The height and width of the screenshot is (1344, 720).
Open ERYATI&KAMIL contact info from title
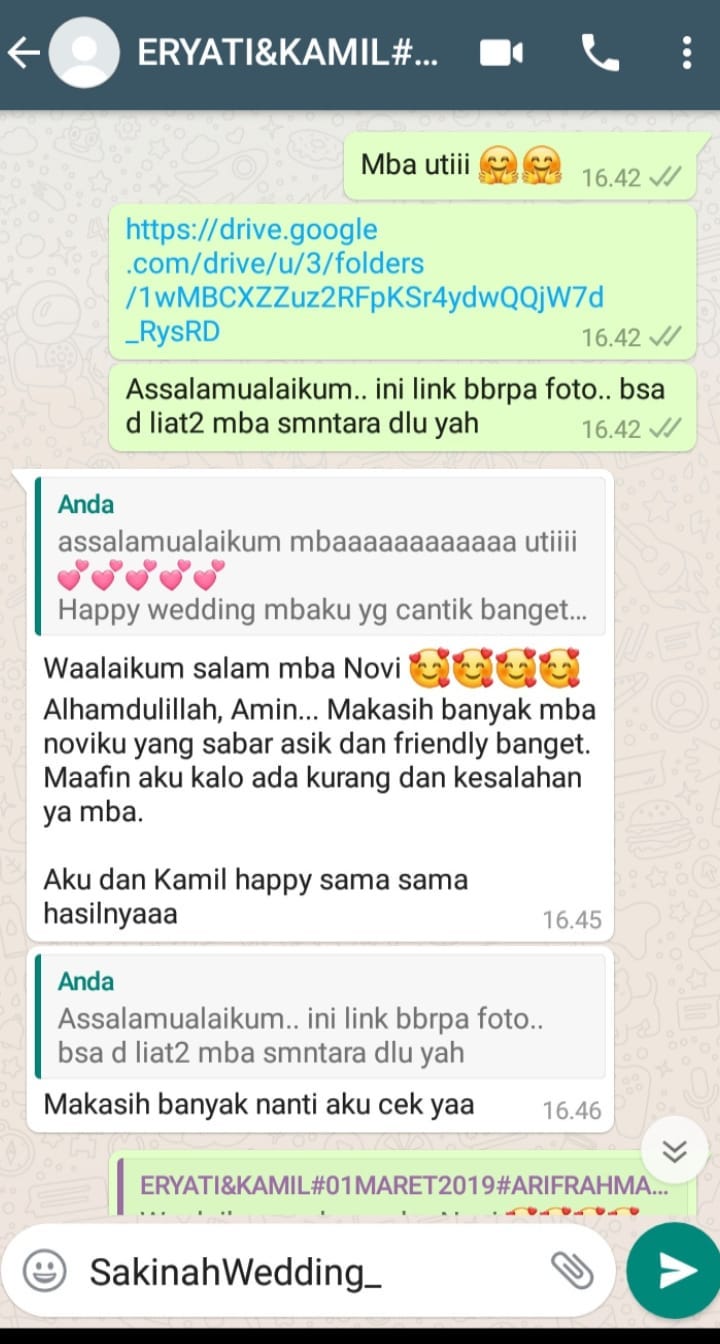pos(288,53)
